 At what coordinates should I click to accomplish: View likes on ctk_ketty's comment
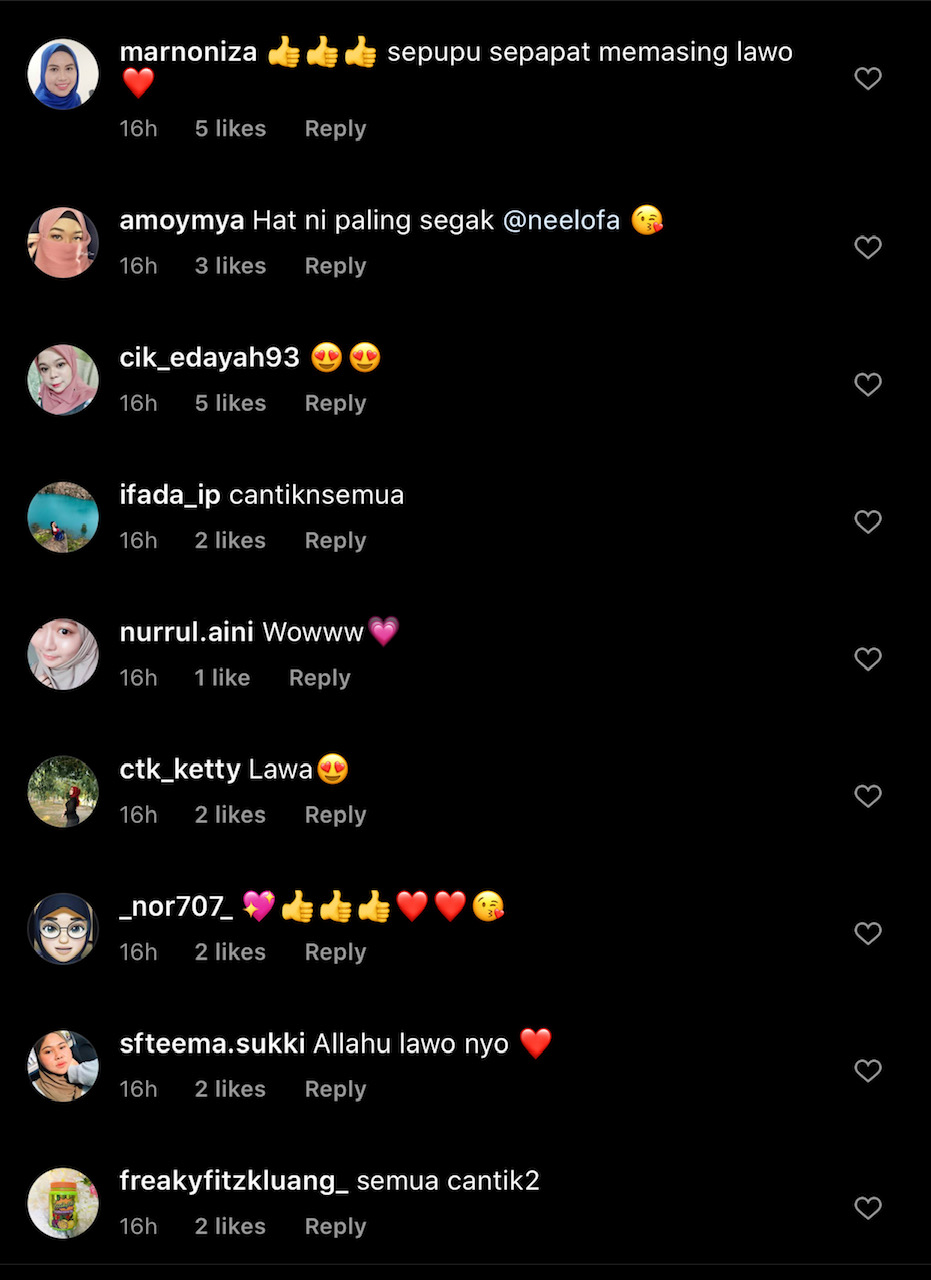point(230,815)
